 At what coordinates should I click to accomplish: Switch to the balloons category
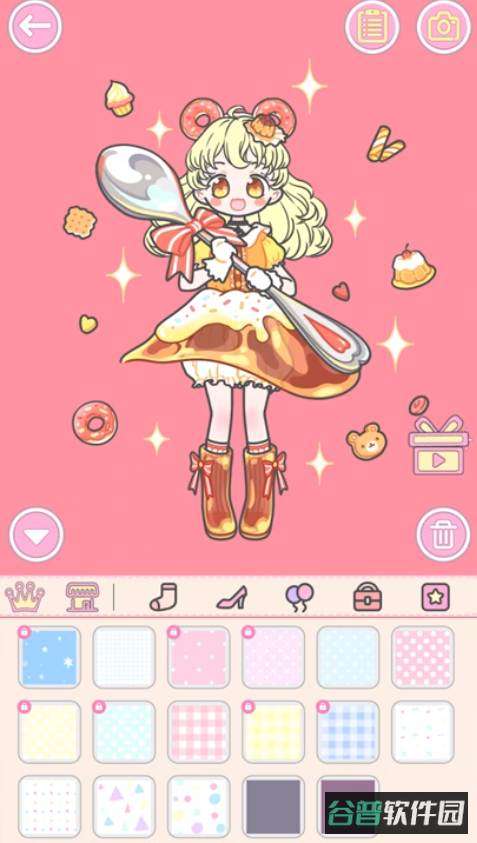point(299,597)
